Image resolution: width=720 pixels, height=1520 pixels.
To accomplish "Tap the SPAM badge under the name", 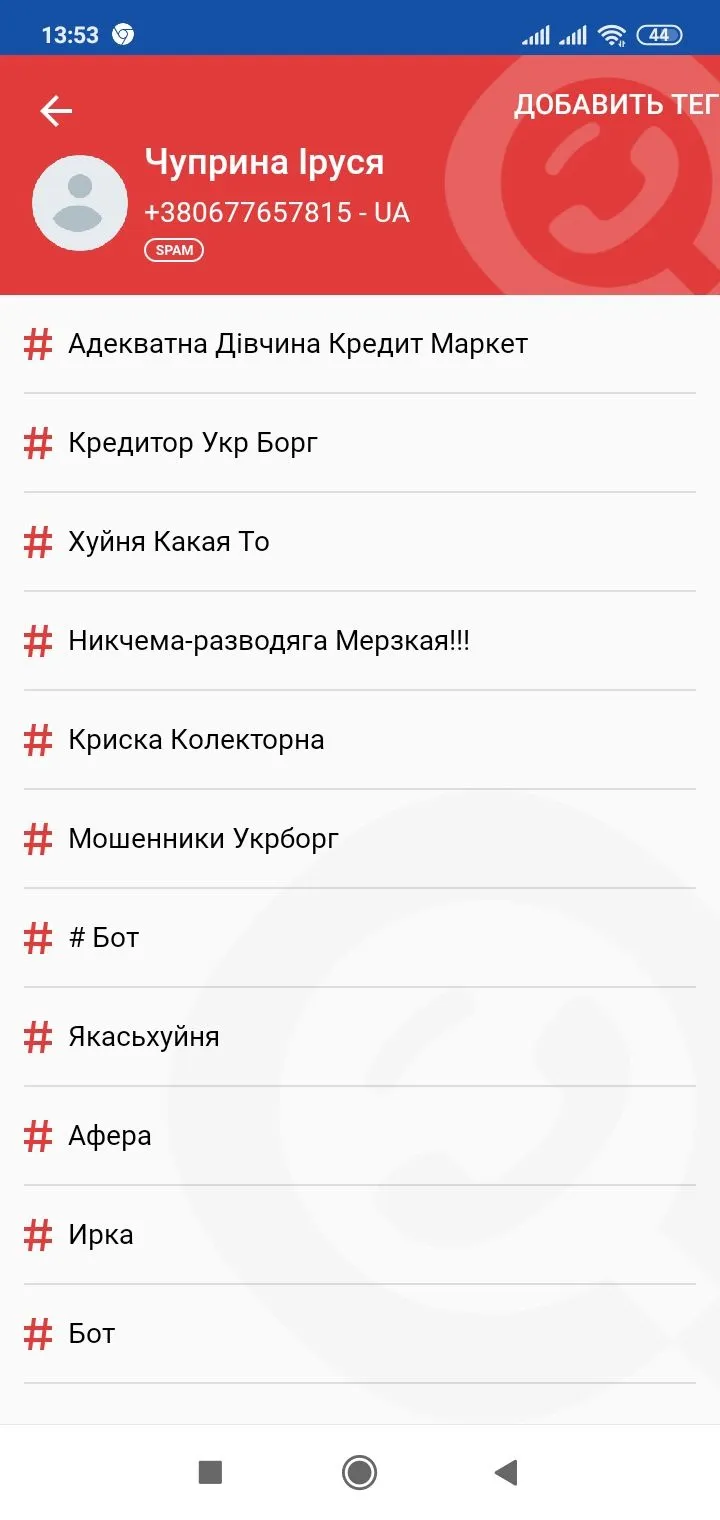I will 174,250.
